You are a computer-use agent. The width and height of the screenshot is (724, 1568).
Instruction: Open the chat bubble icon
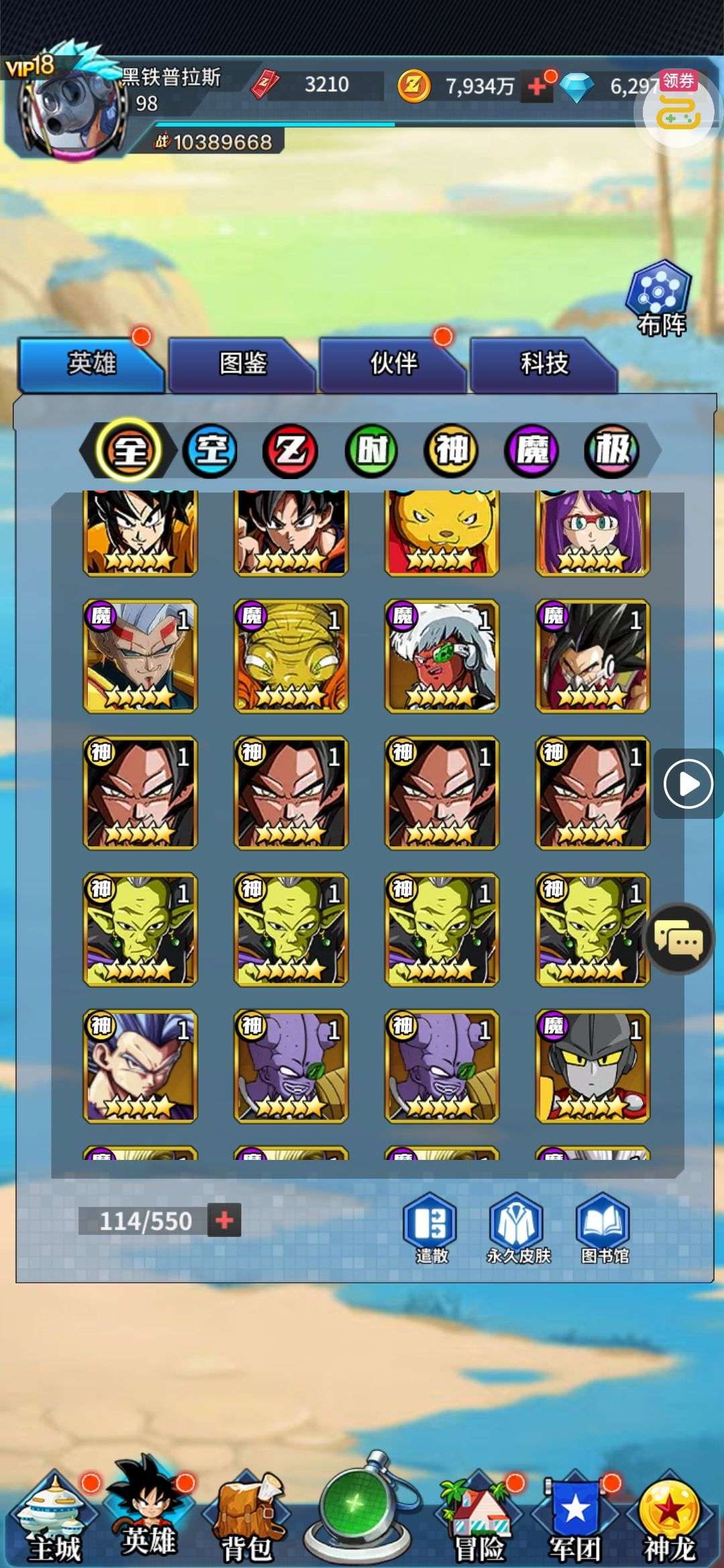678,940
